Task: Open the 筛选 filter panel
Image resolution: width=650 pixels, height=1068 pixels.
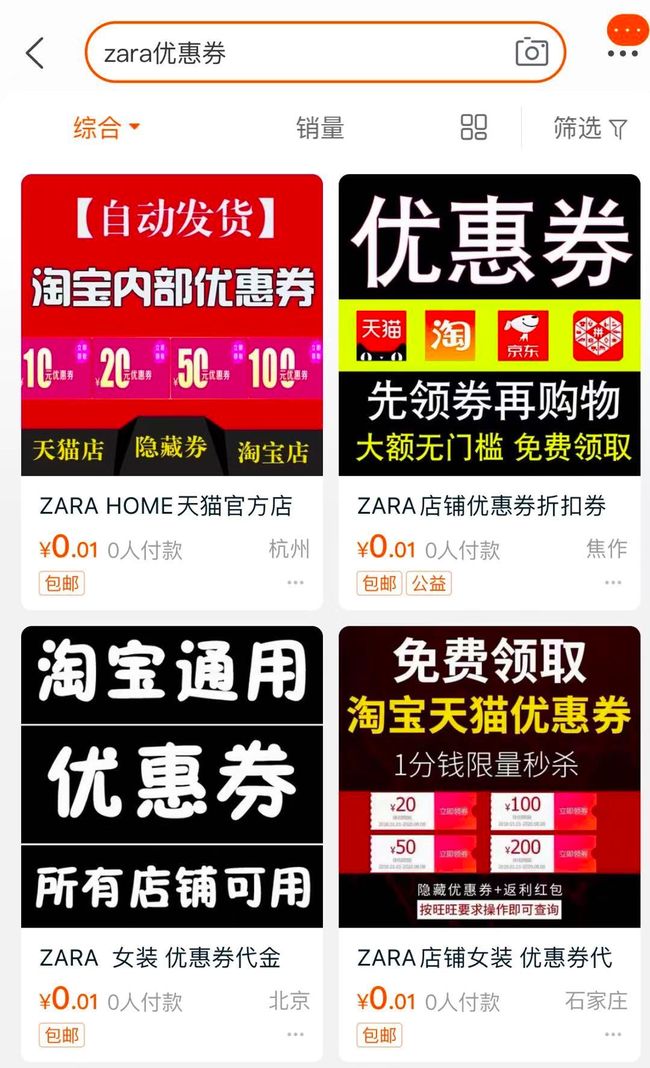Action: (589, 127)
